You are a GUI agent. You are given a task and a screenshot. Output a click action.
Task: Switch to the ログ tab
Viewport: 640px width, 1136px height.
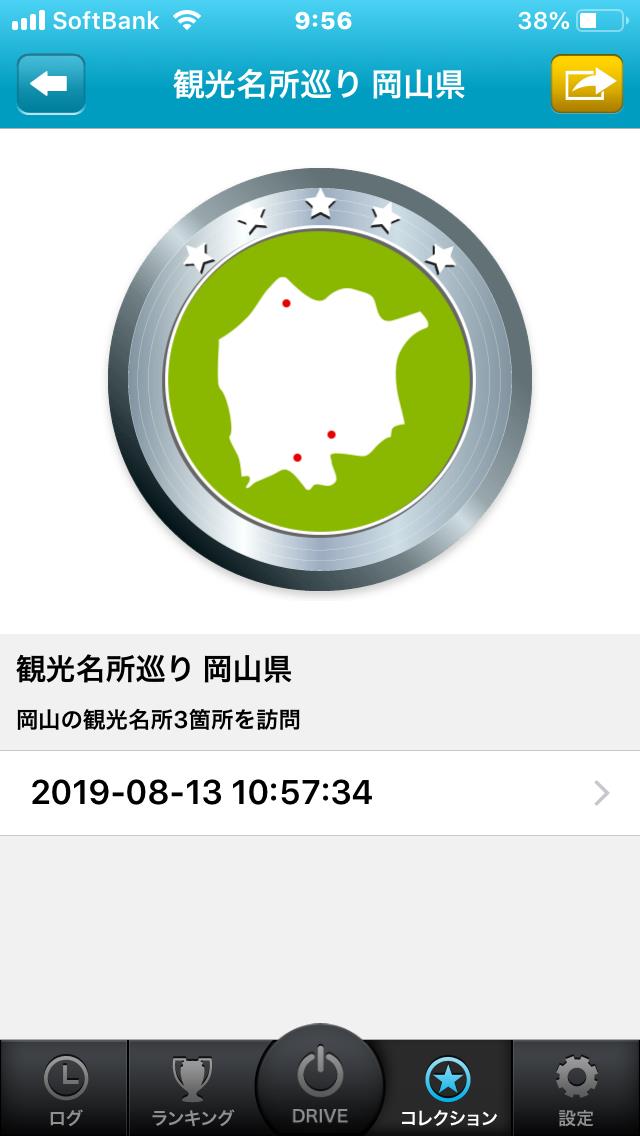coord(64,1090)
